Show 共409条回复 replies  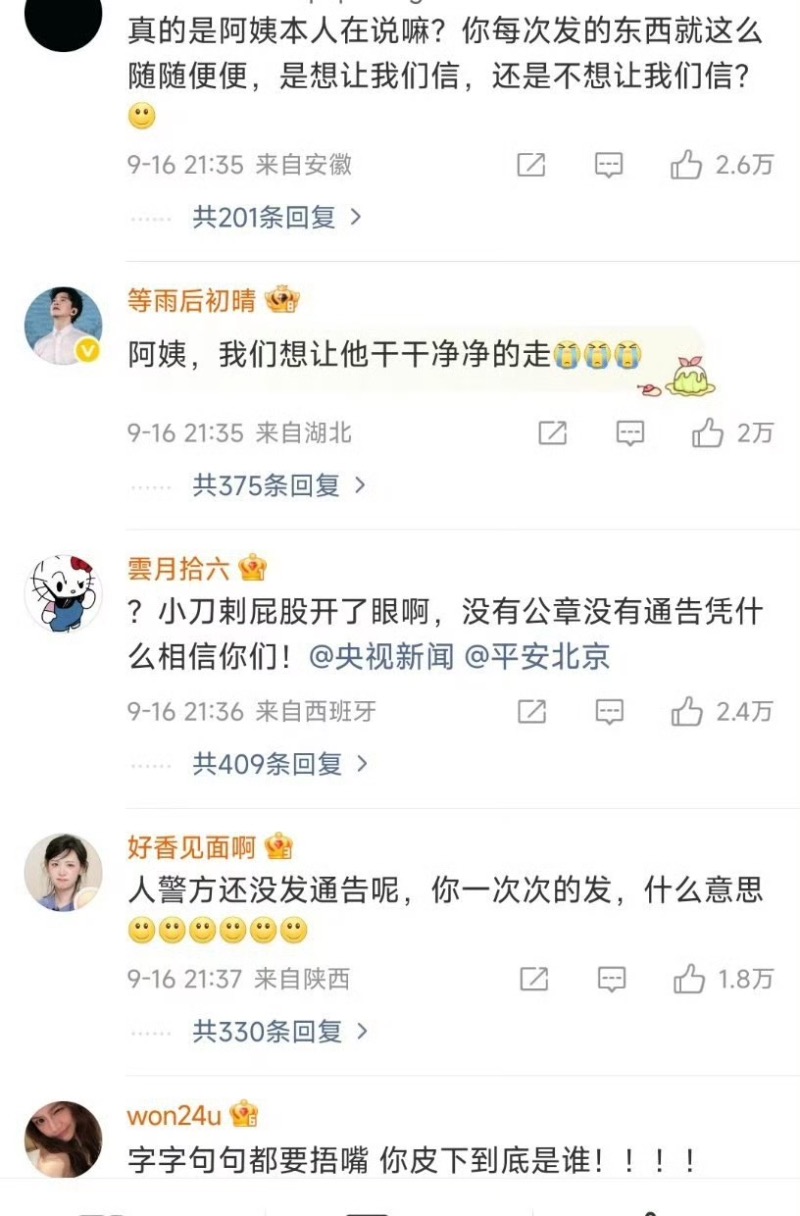280,765
